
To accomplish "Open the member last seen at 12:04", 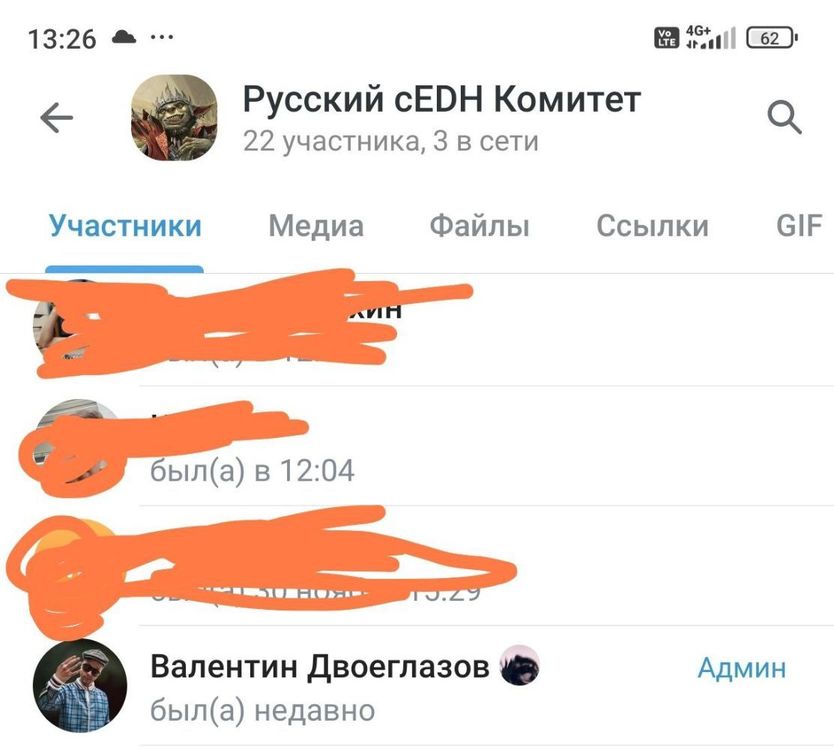I will [400, 450].
